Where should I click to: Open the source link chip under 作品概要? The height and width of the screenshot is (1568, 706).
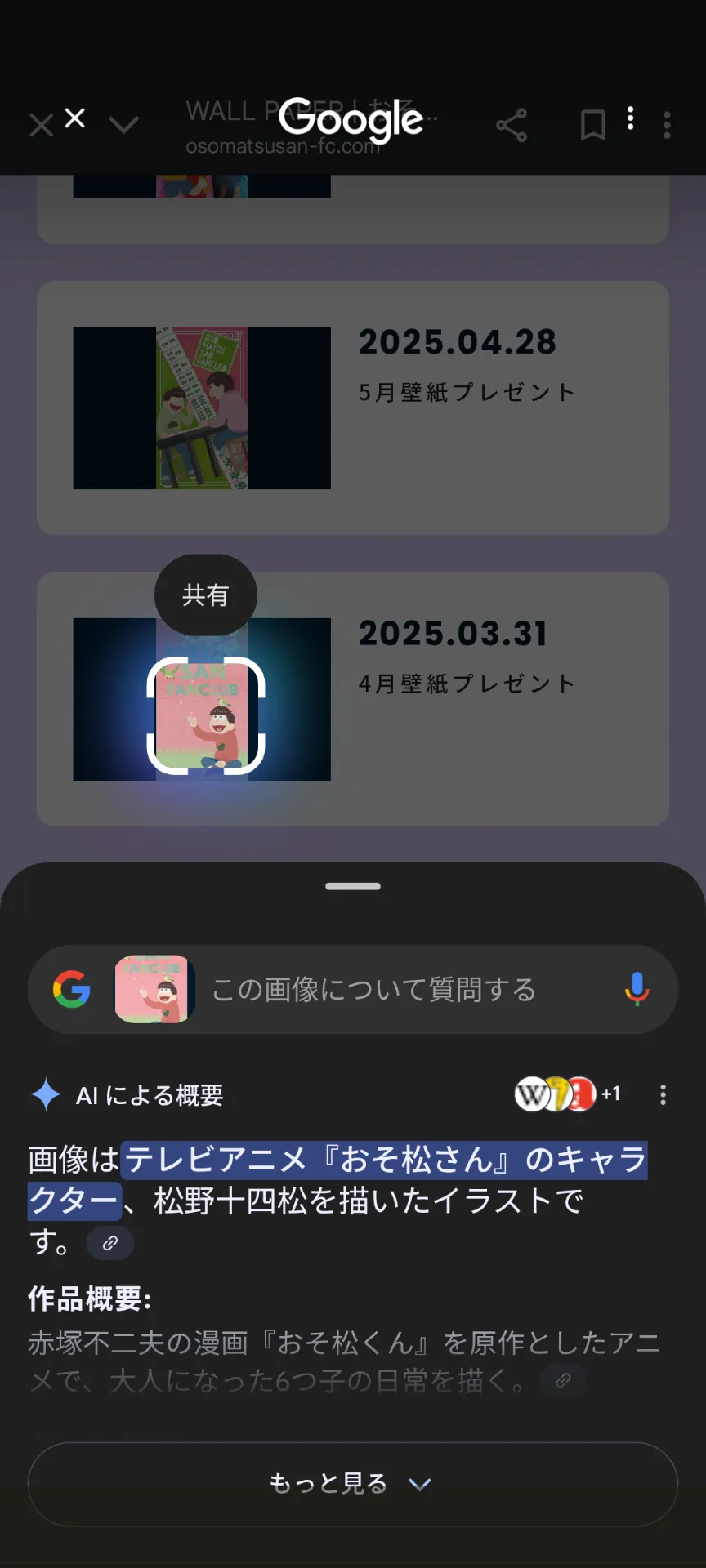click(563, 1380)
